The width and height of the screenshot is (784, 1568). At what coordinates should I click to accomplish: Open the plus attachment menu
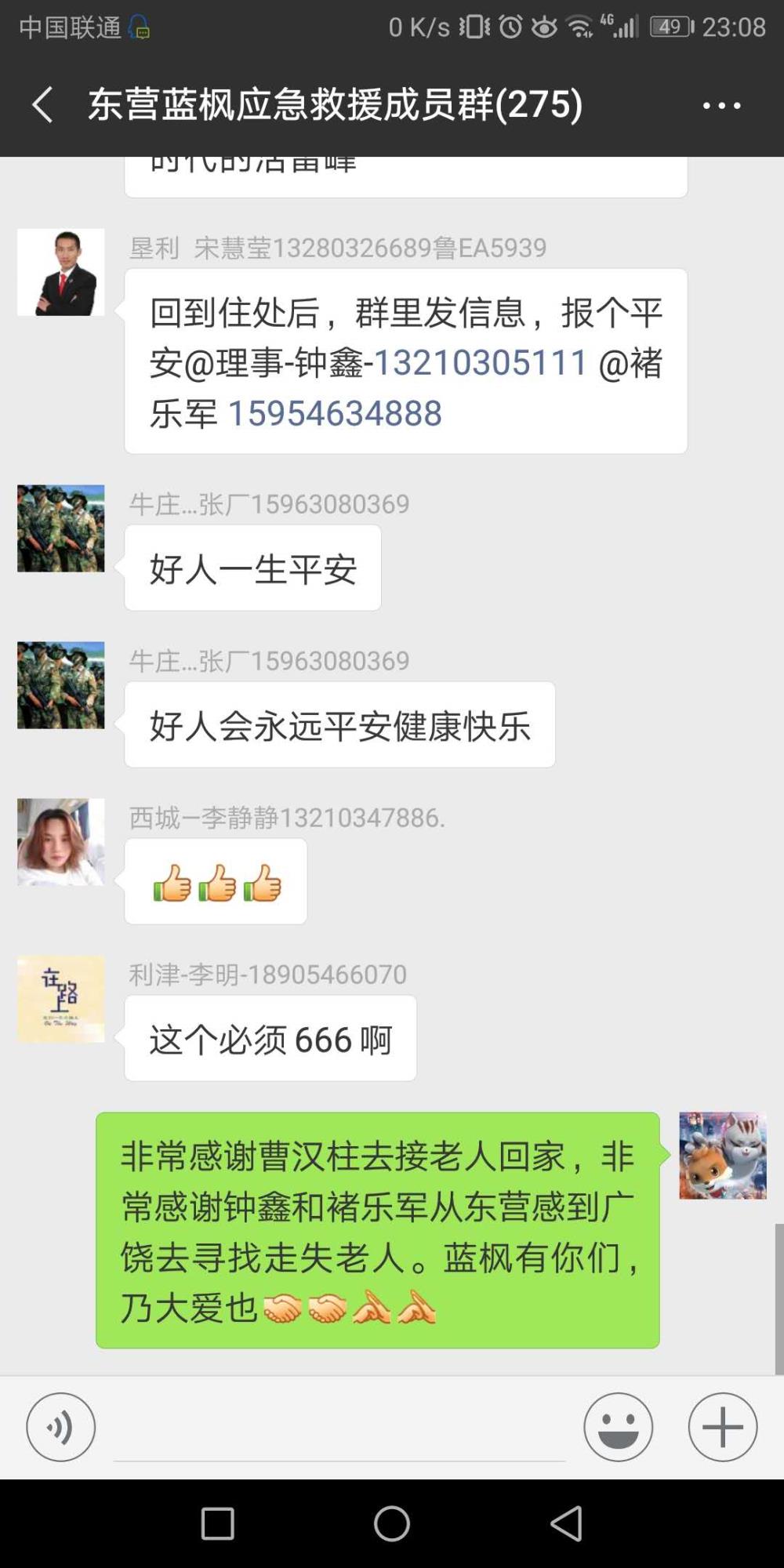(x=723, y=1427)
